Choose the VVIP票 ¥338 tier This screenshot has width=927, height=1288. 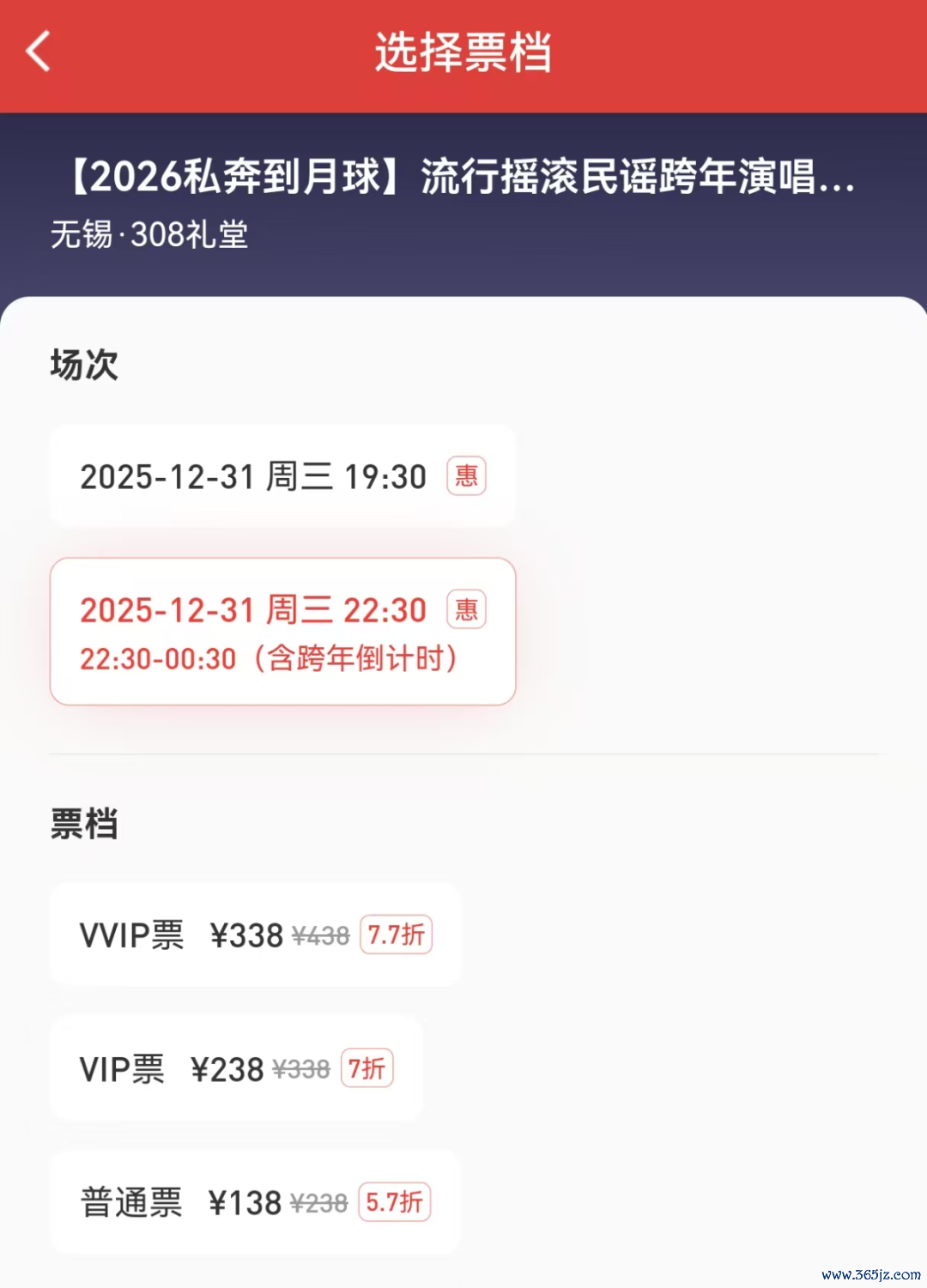click(255, 935)
